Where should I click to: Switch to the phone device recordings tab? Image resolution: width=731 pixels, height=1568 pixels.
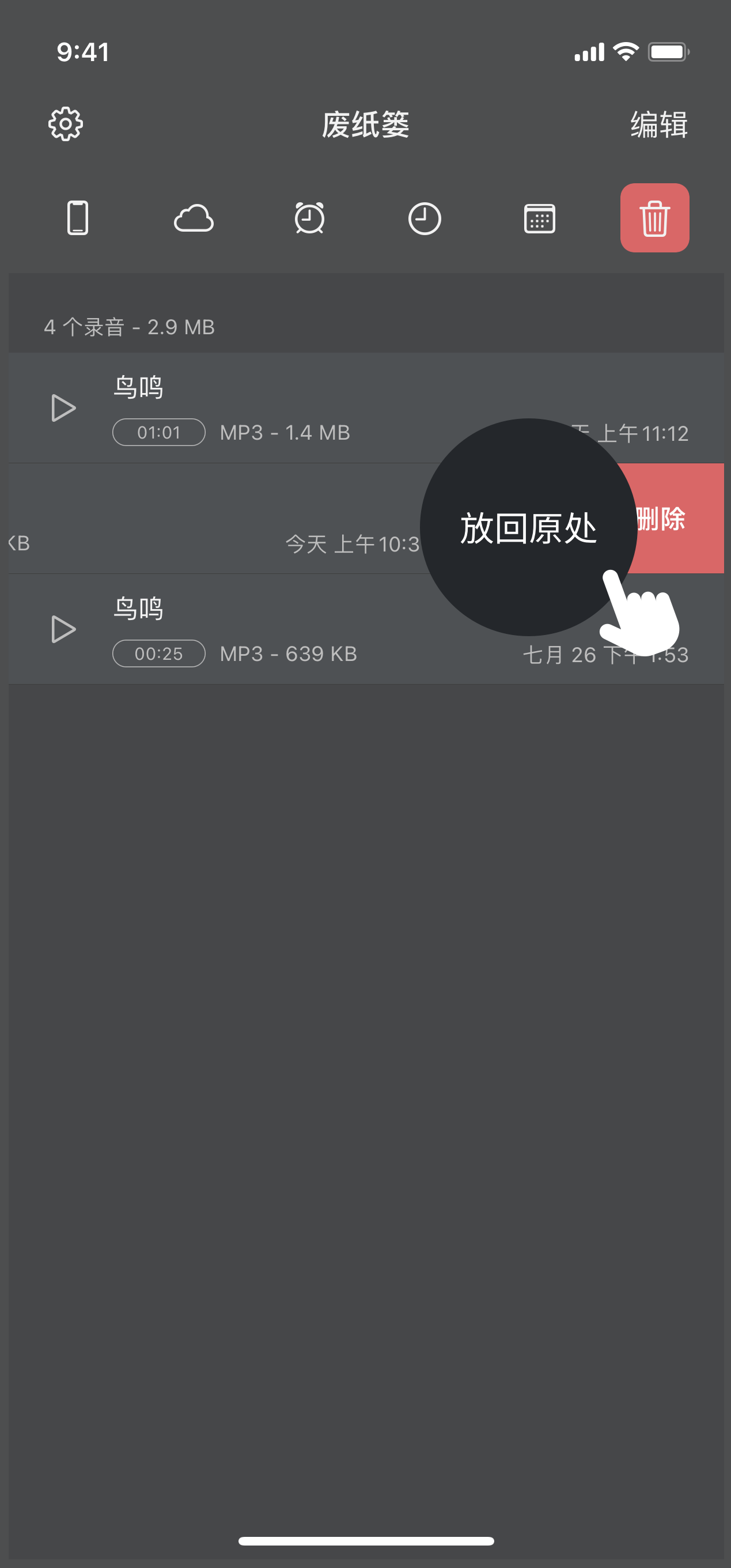pos(77,218)
